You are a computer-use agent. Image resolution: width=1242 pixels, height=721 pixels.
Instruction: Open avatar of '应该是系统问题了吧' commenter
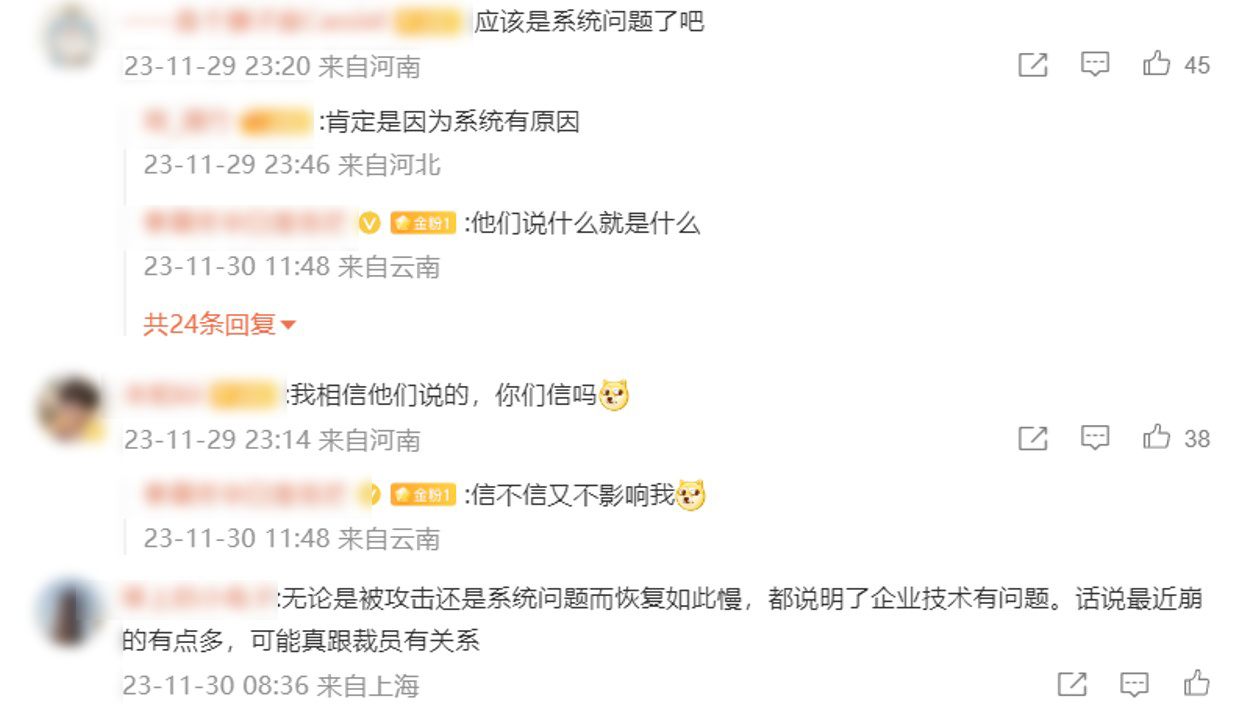(x=71, y=35)
